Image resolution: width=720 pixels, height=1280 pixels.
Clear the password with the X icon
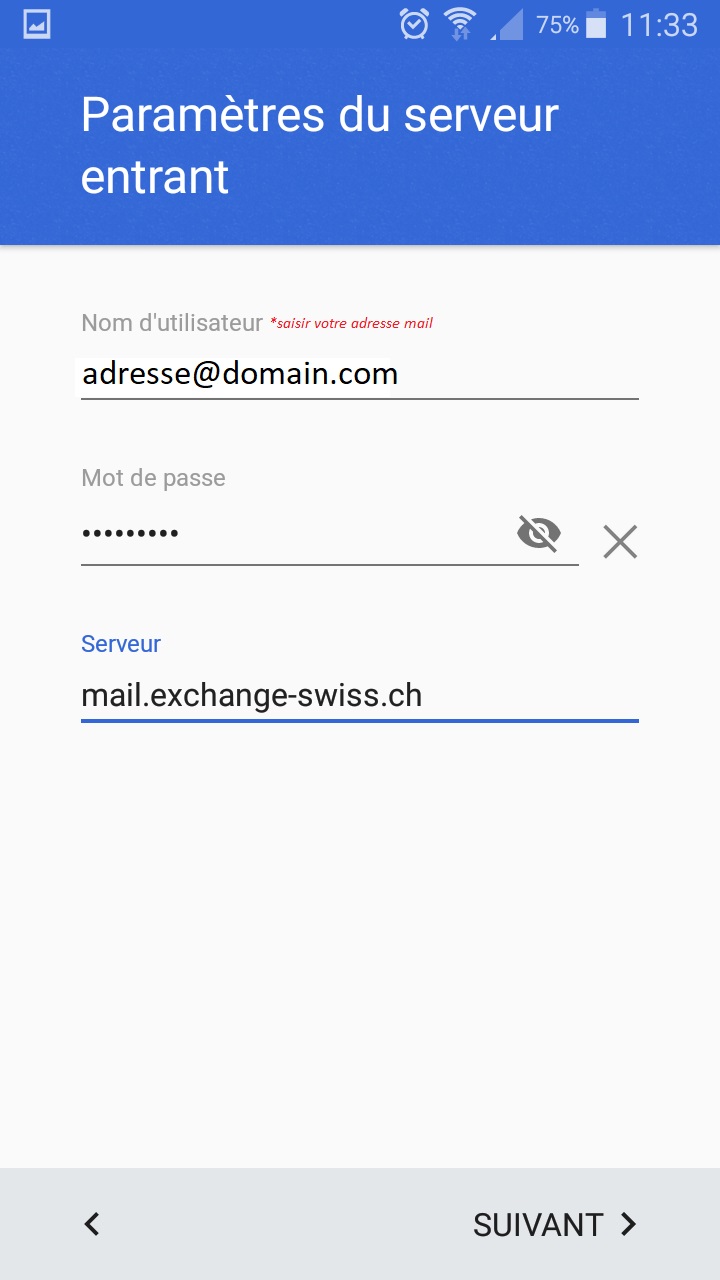[620, 542]
